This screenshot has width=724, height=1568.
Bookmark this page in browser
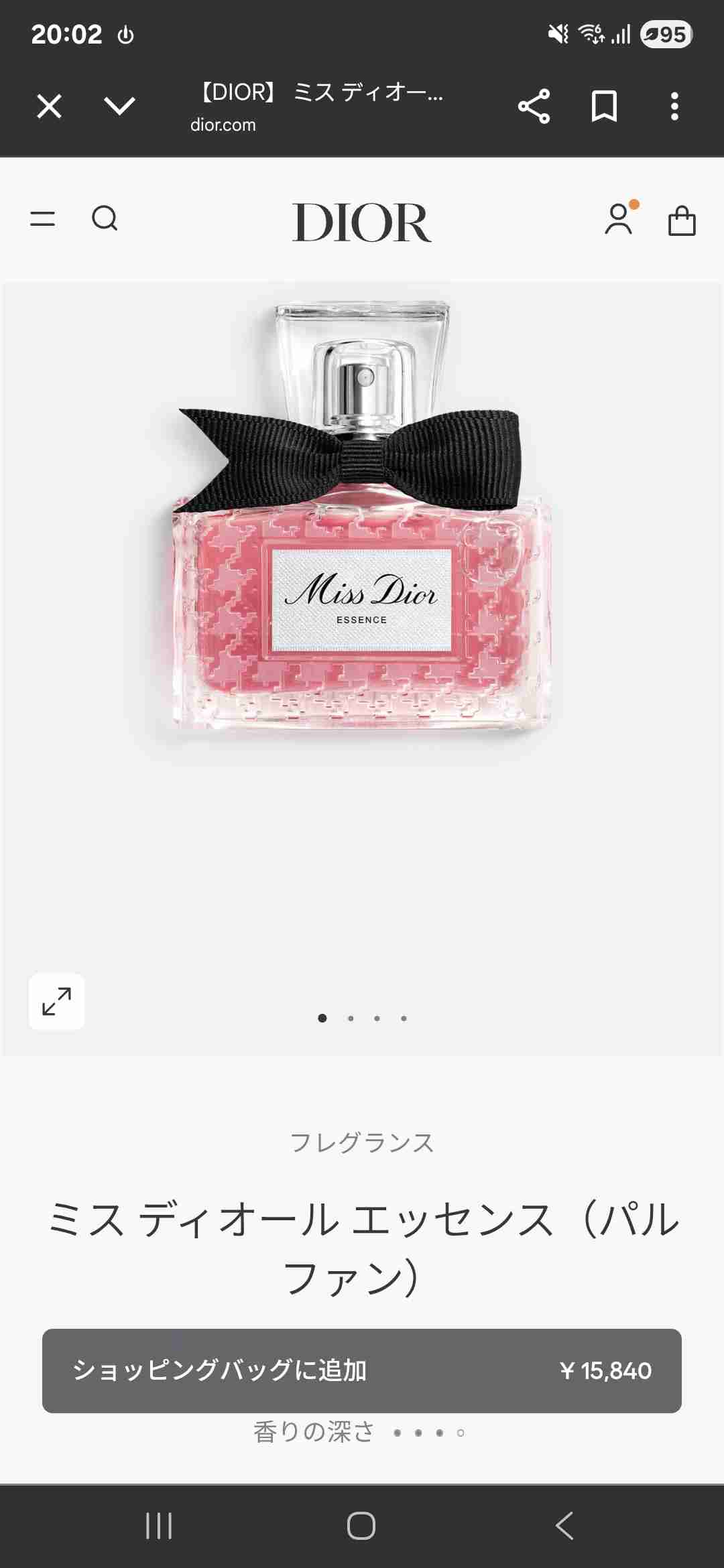coord(604,106)
